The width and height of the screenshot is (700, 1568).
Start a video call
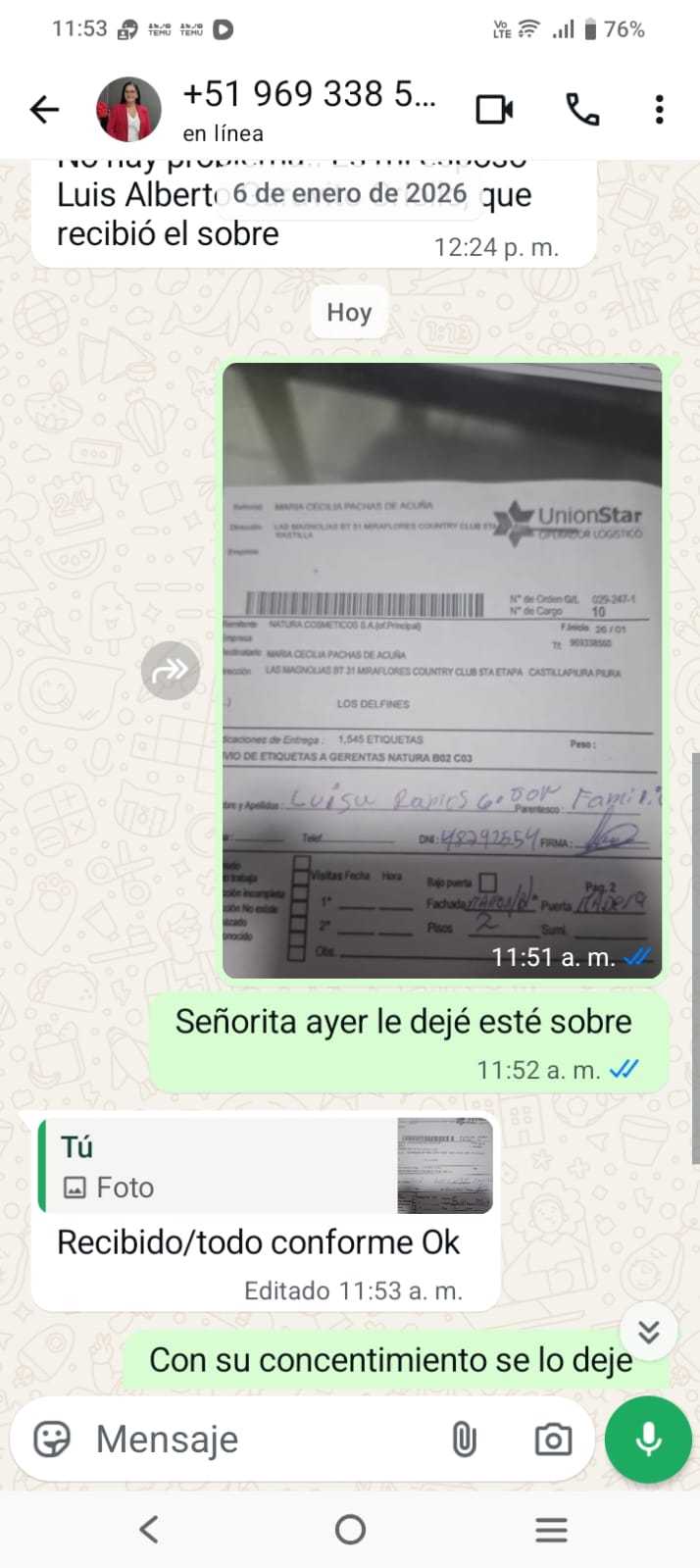coord(494,109)
